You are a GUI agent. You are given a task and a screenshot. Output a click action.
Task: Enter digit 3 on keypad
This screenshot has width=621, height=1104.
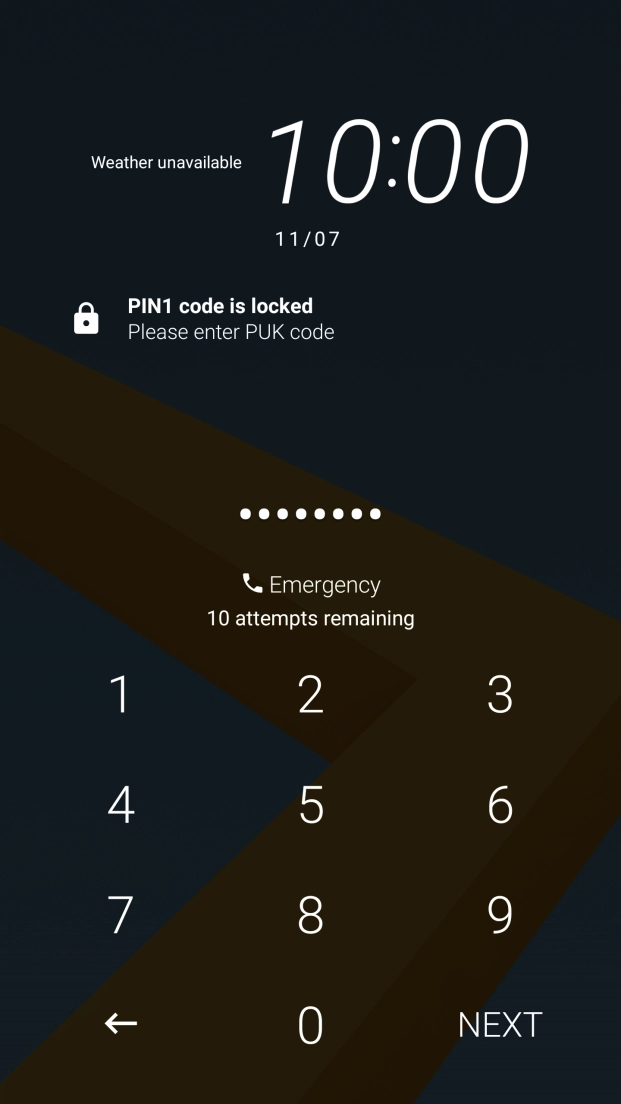tap(500, 694)
